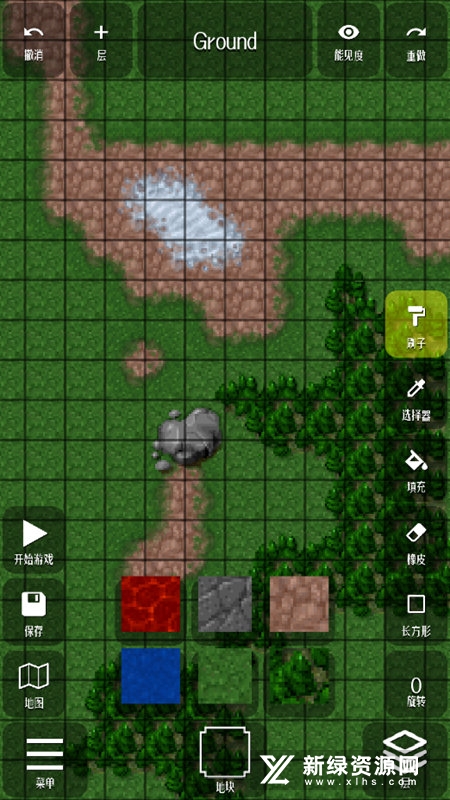This screenshot has width=450, height=800.
Task: Save the map (保存)
Action: click(x=34, y=612)
